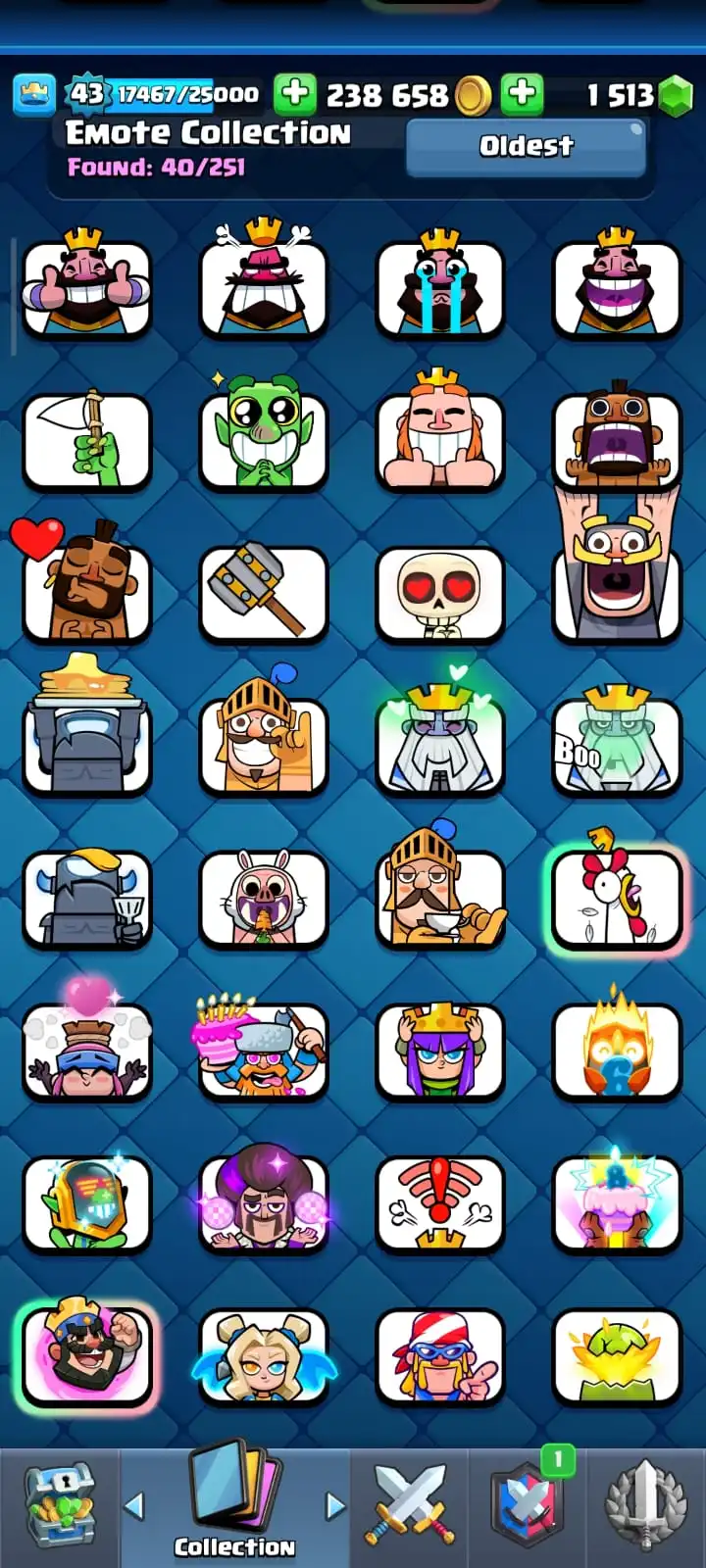Viewport: 706px width, 1568px height.
Task: Choose the skeleton with heart eyes emote
Action: point(439,593)
